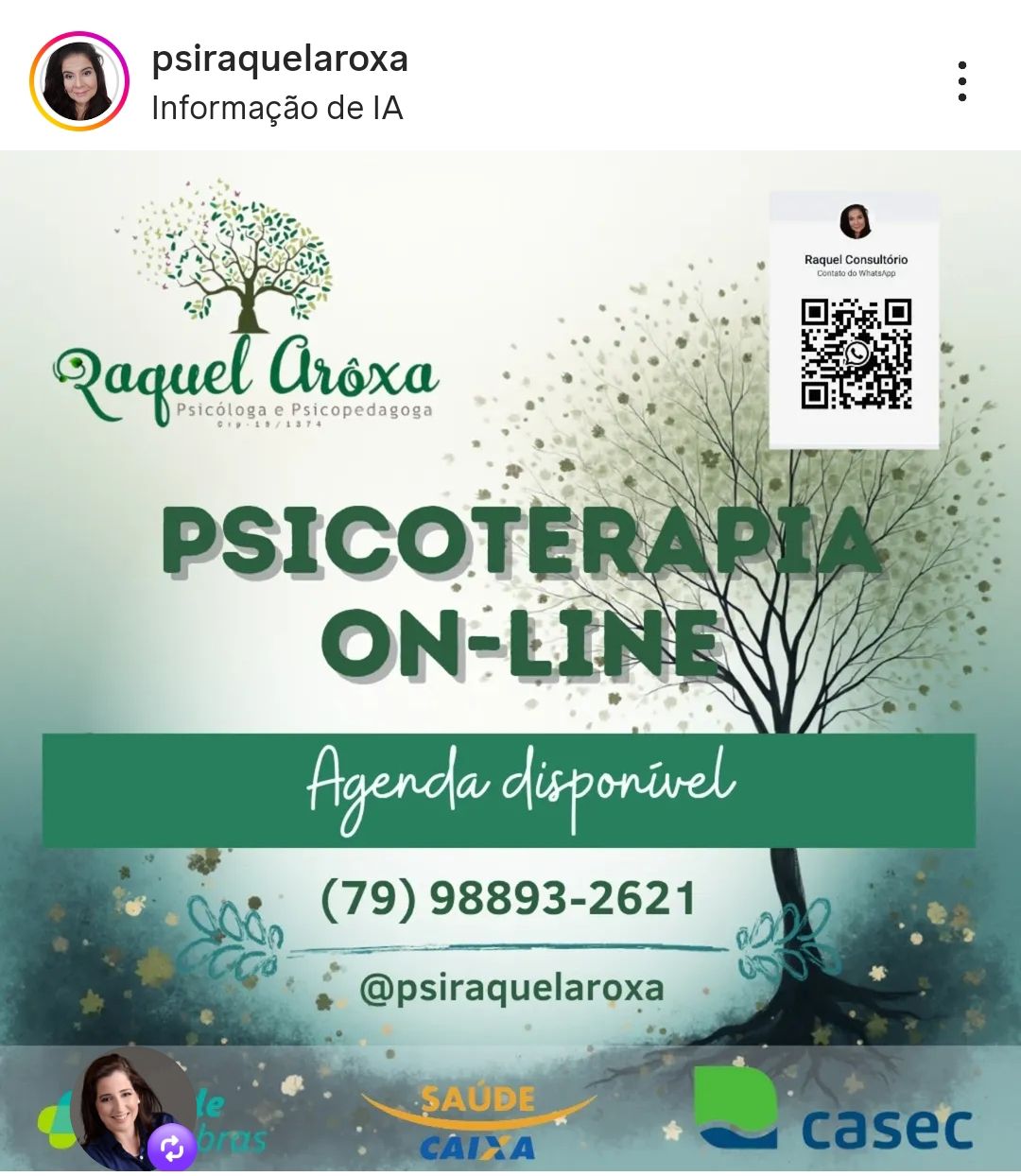Click the profile avatar with gradient ring
Image resolution: width=1021 pixels, height=1176 pixels.
tap(80, 80)
